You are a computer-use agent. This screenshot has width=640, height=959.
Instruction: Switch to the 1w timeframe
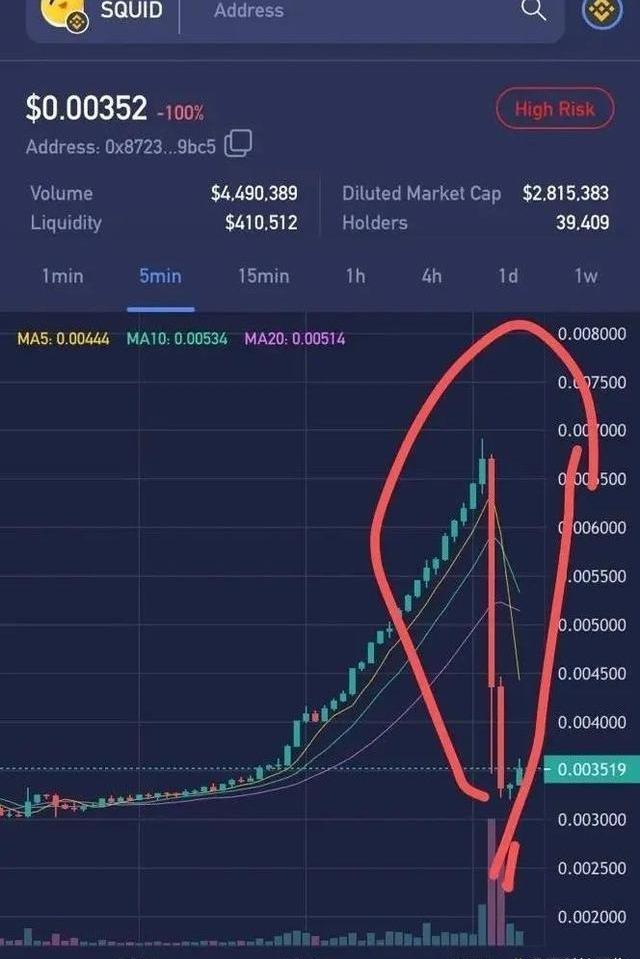point(586,276)
